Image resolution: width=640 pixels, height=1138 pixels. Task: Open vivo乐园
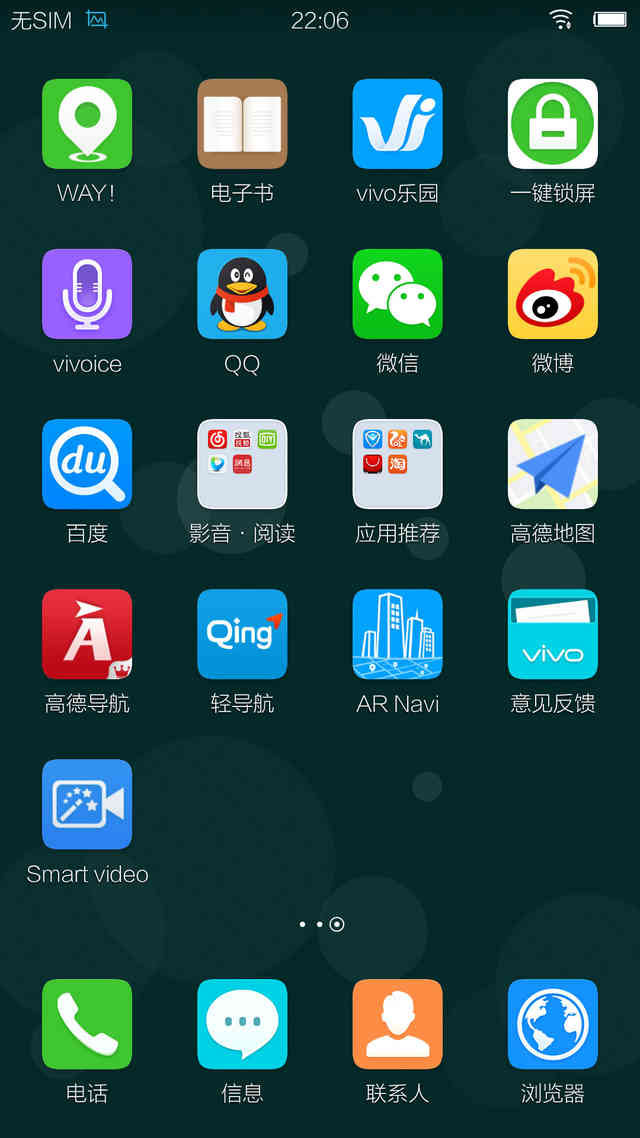point(397,124)
